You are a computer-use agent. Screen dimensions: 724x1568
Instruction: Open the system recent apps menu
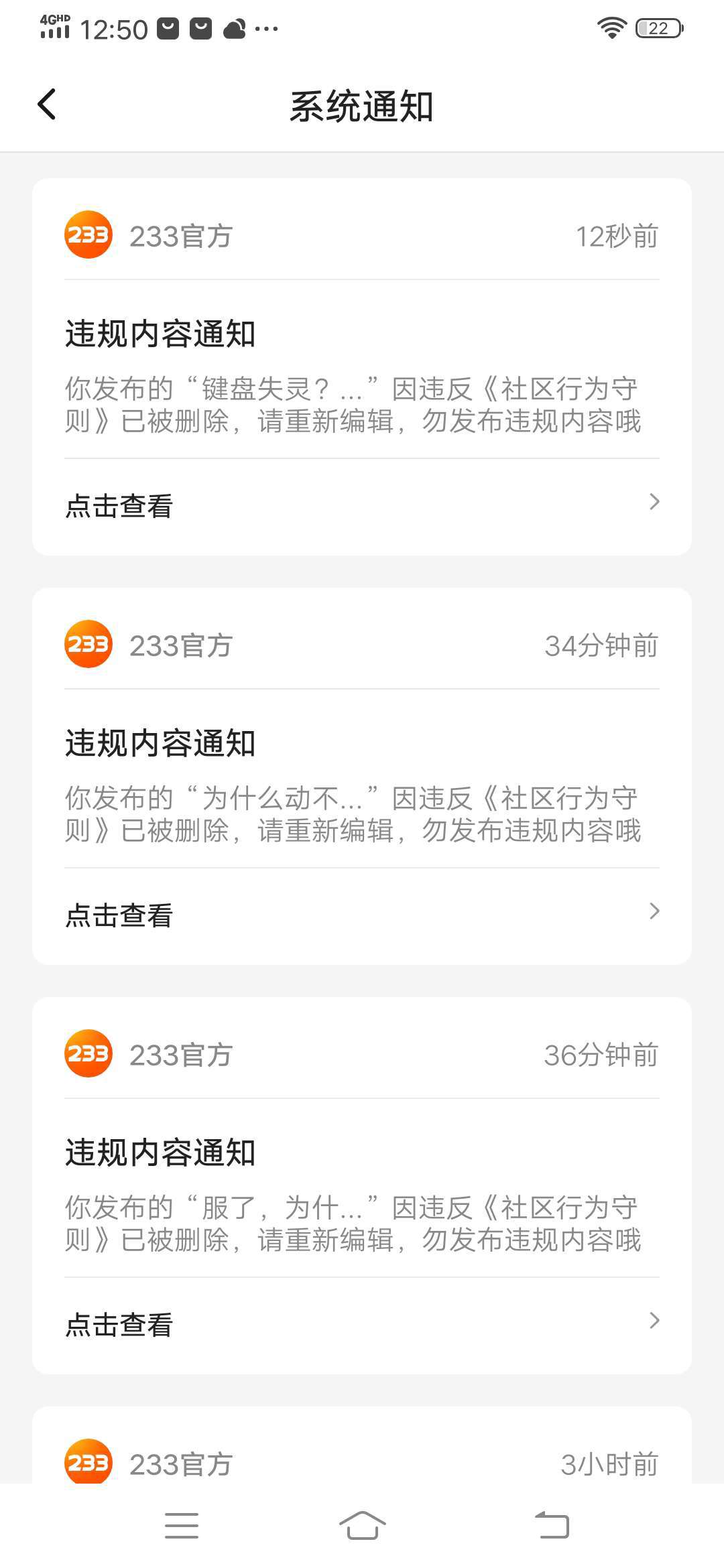(182, 1526)
